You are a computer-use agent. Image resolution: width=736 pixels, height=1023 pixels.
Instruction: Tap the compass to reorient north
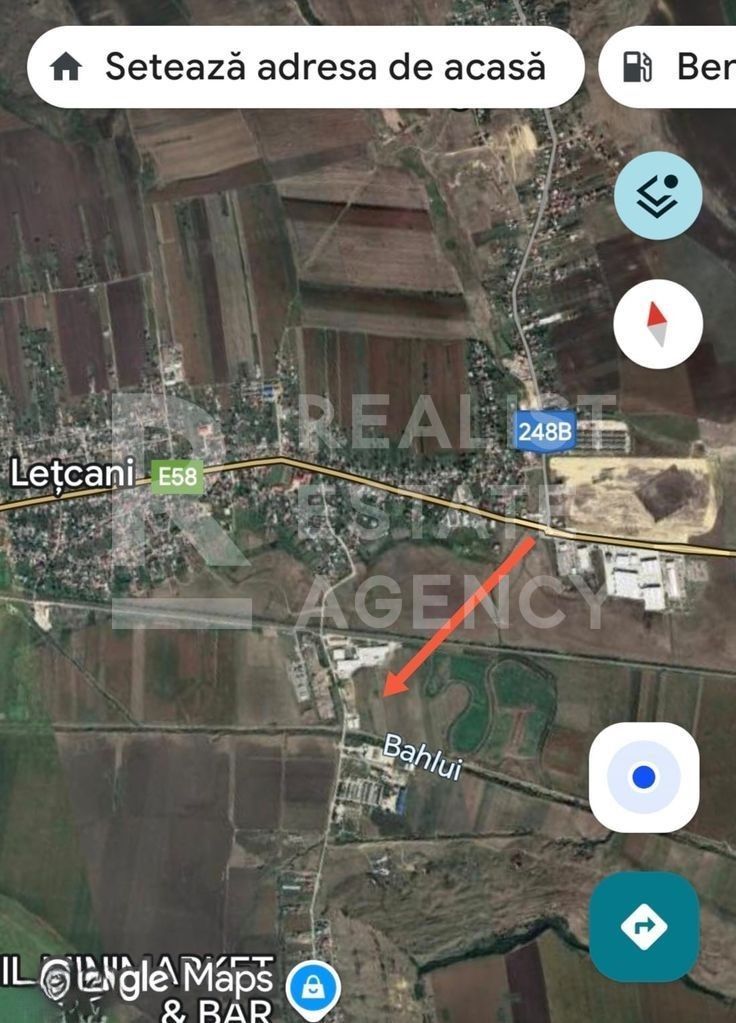point(657,324)
